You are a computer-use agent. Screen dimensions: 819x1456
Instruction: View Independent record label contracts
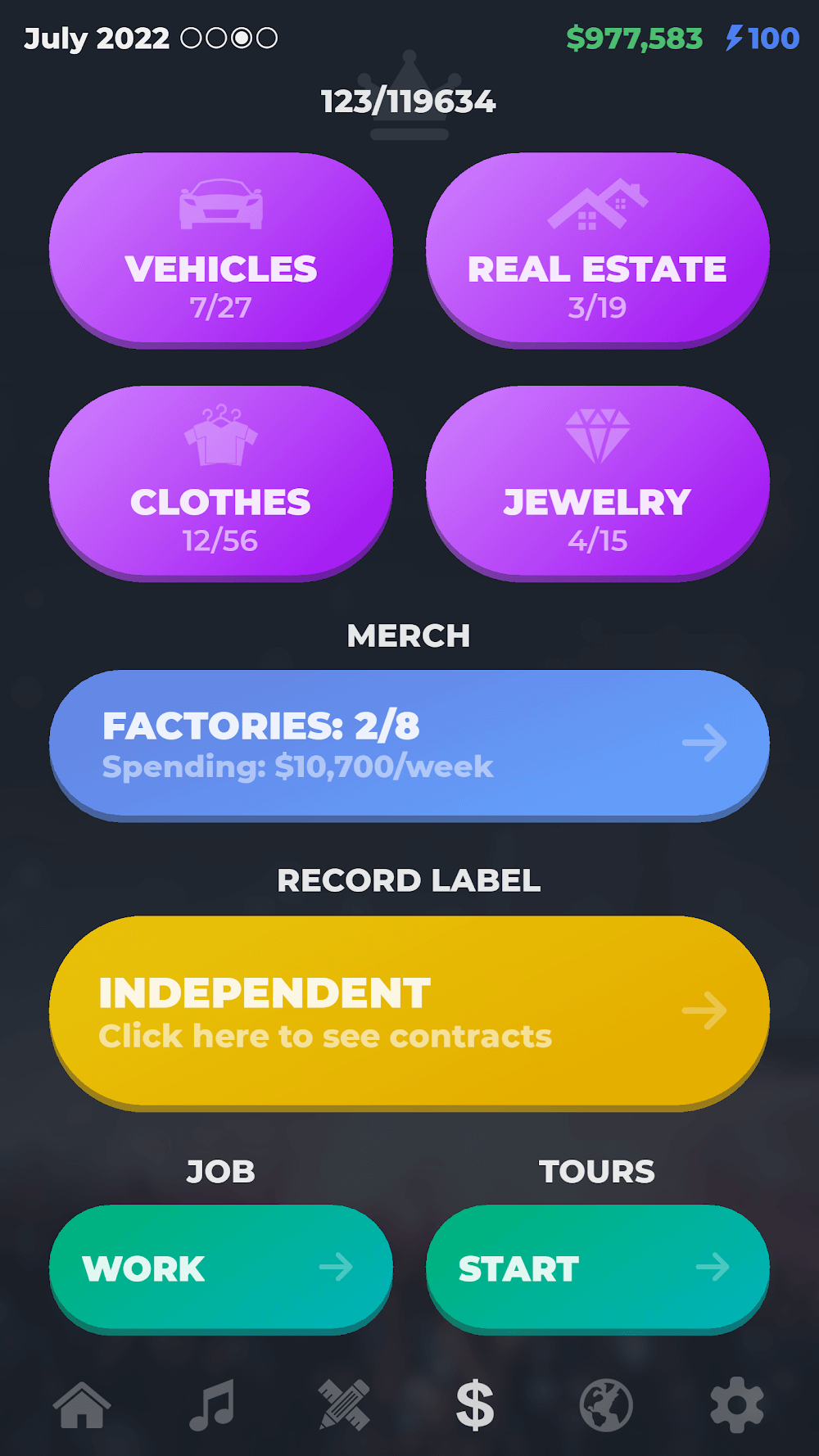pyautogui.click(x=409, y=1011)
